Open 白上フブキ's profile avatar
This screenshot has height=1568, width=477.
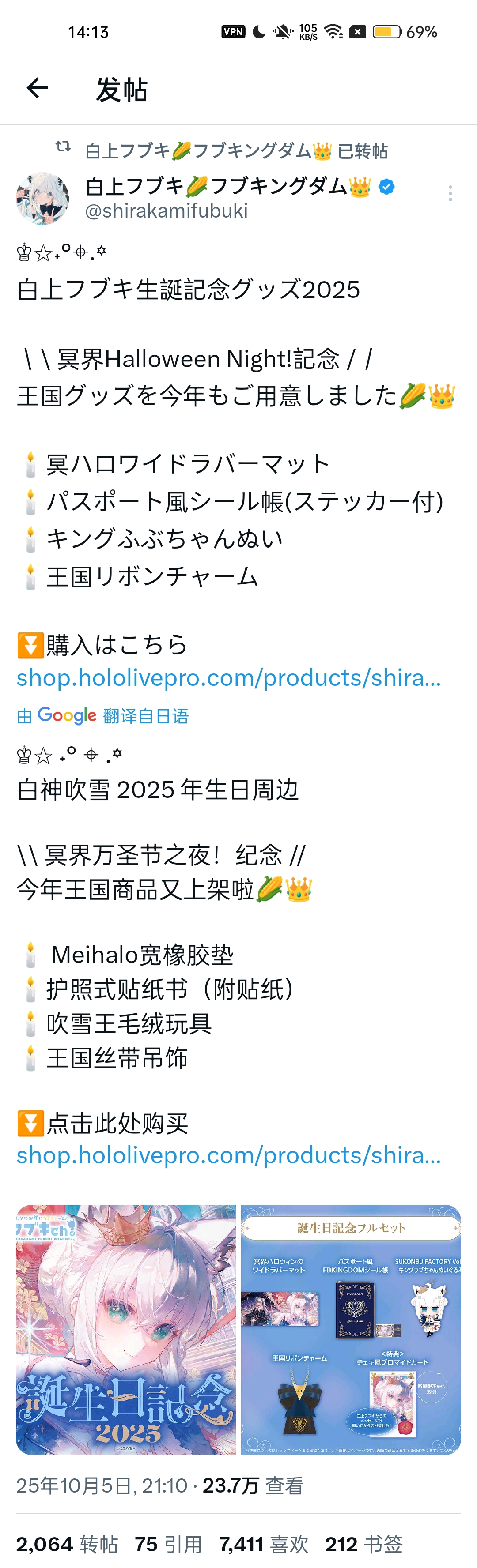click(42, 199)
